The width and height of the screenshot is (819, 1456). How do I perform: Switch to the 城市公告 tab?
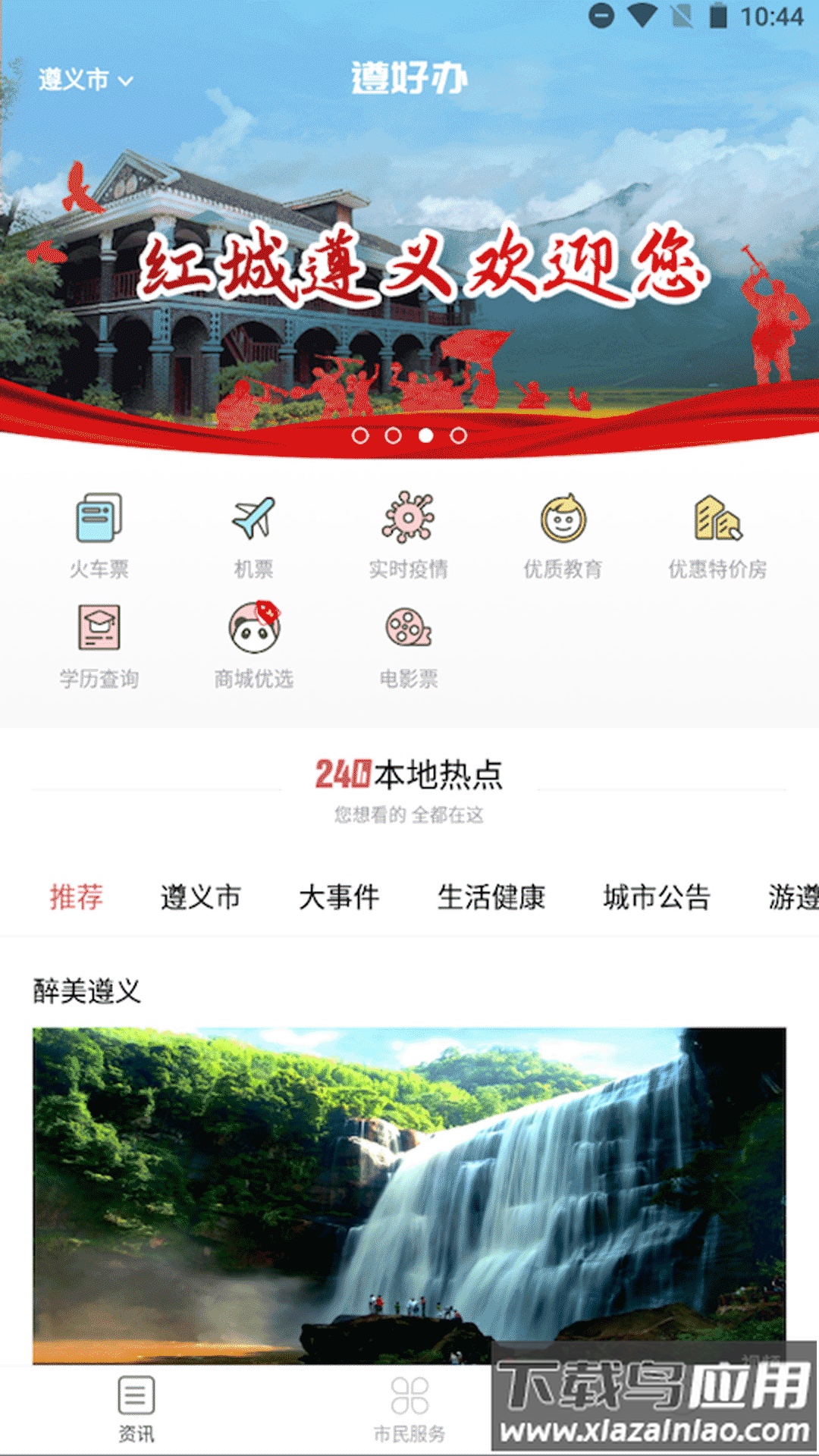click(657, 897)
